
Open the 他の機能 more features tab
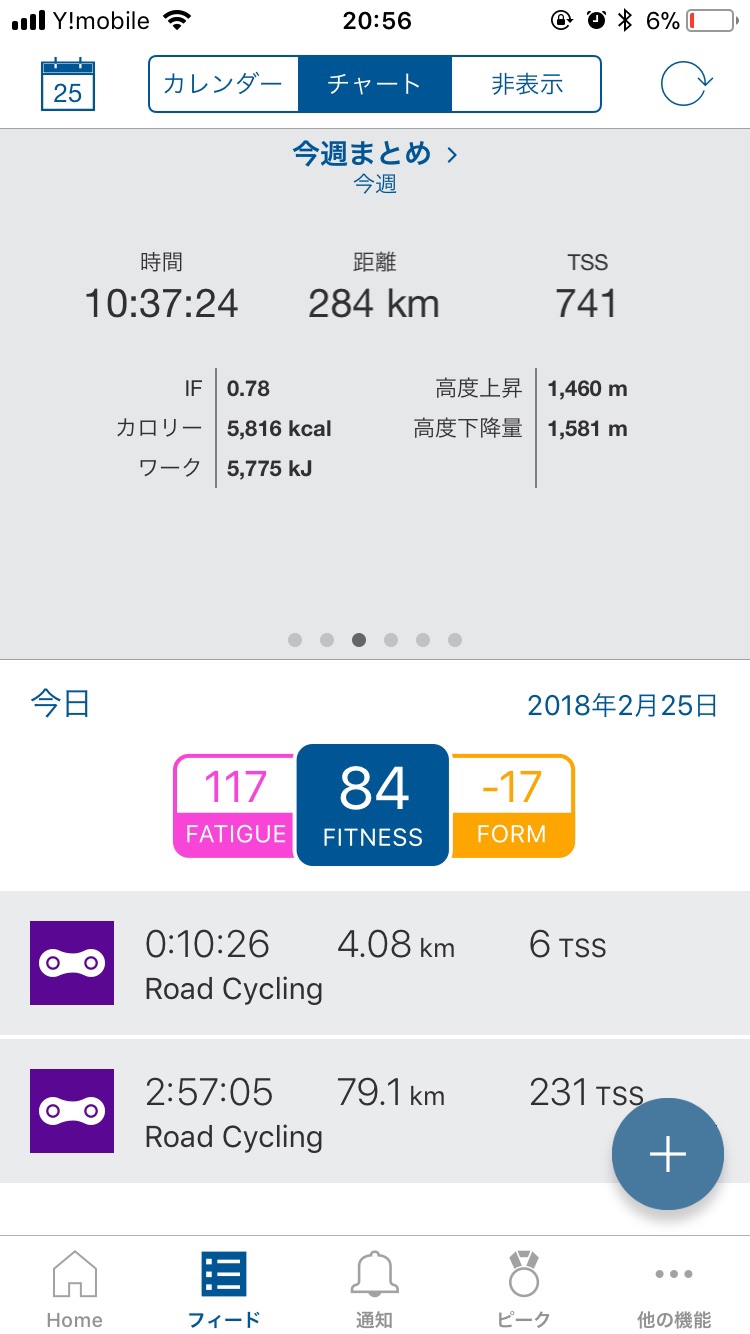[674, 1289]
